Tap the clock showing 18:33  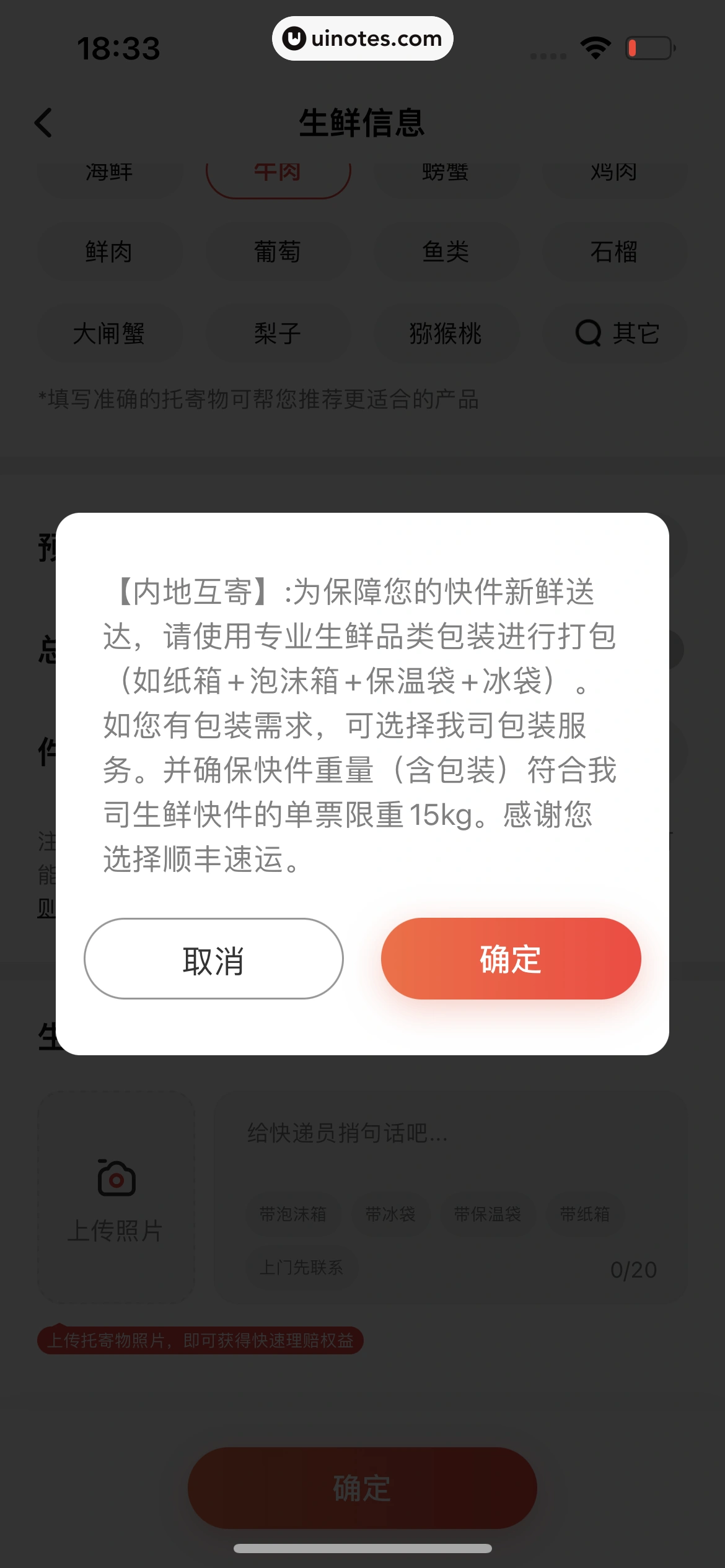click(x=118, y=47)
